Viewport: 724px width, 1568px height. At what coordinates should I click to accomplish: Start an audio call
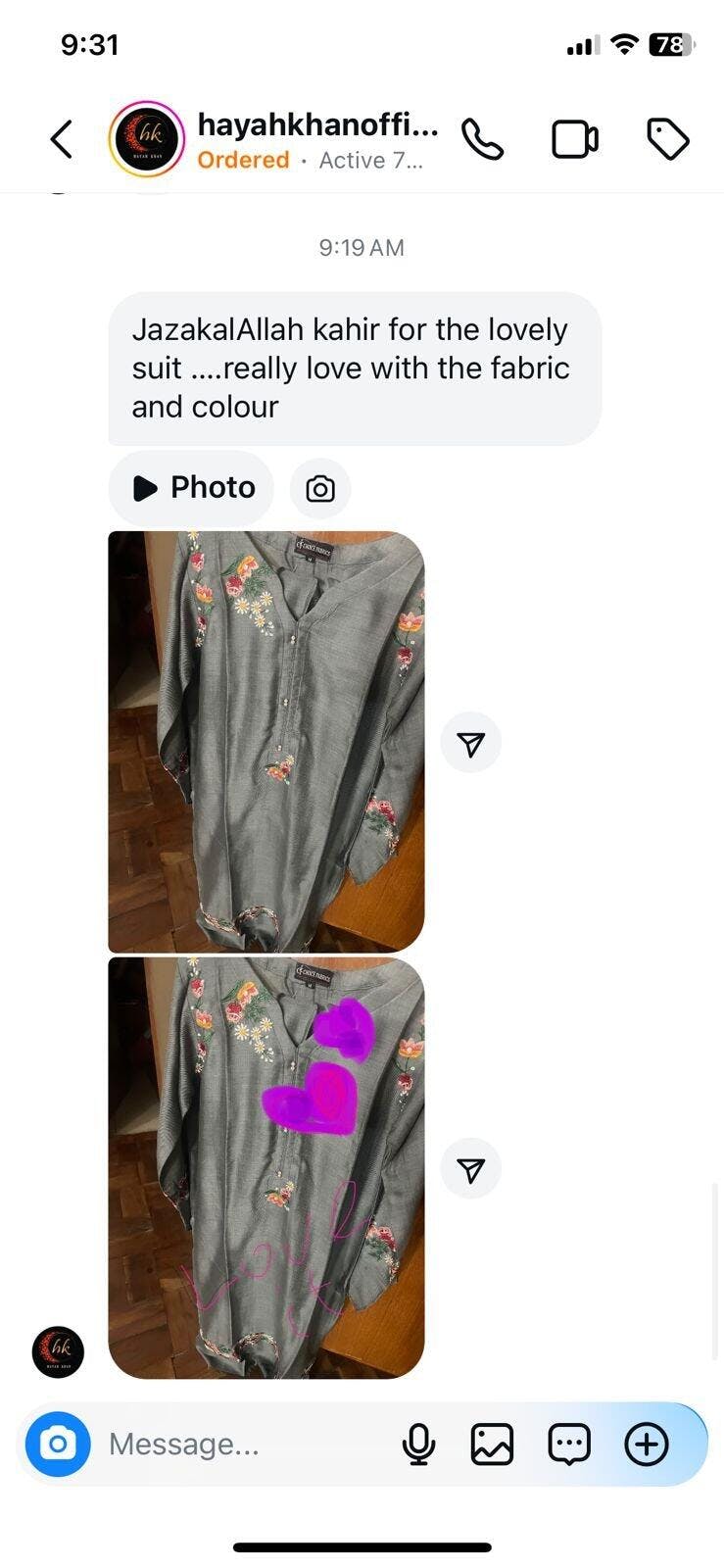click(482, 139)
